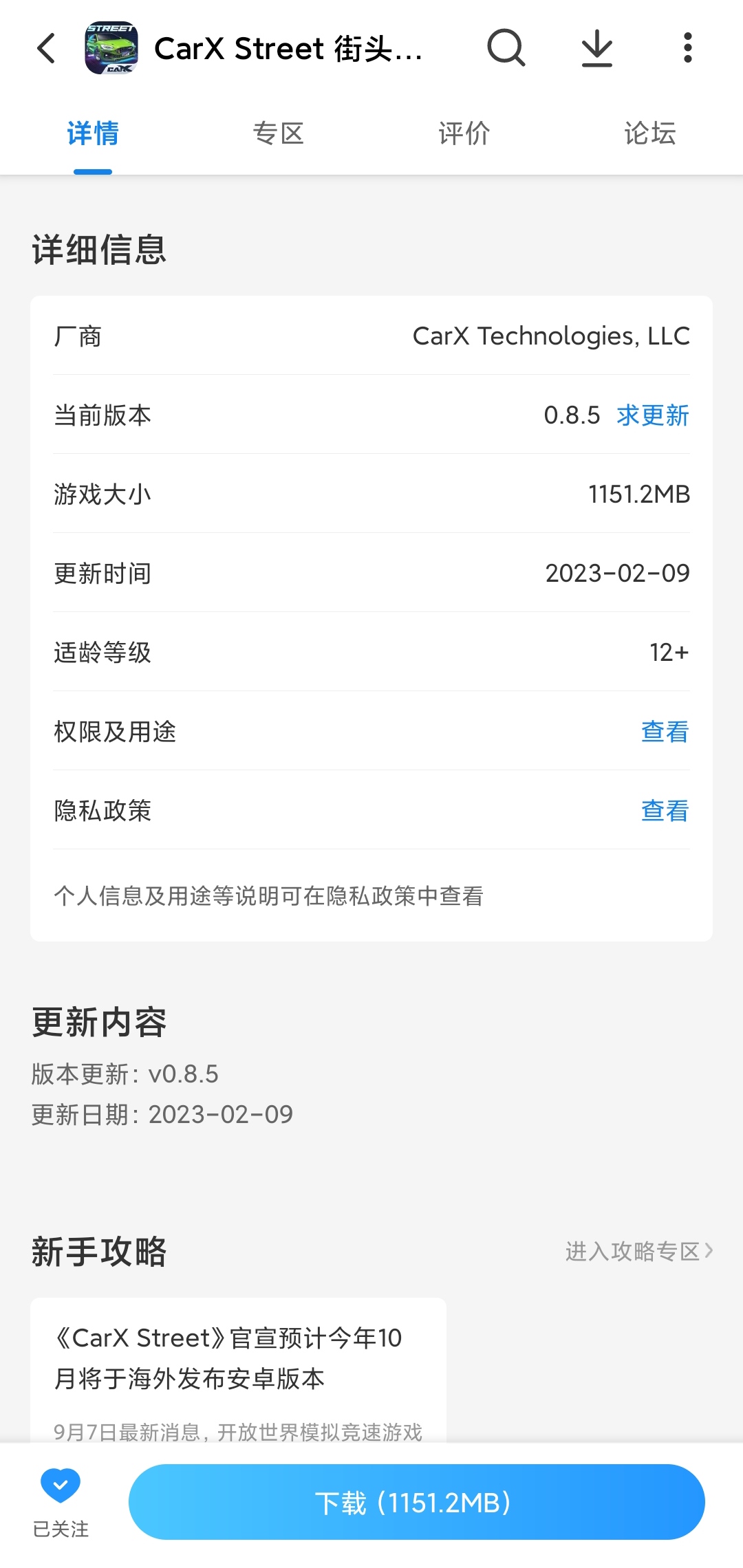Switch to the 专区 tab
Screen dimensions: 743x1568
tap(279, 133)
